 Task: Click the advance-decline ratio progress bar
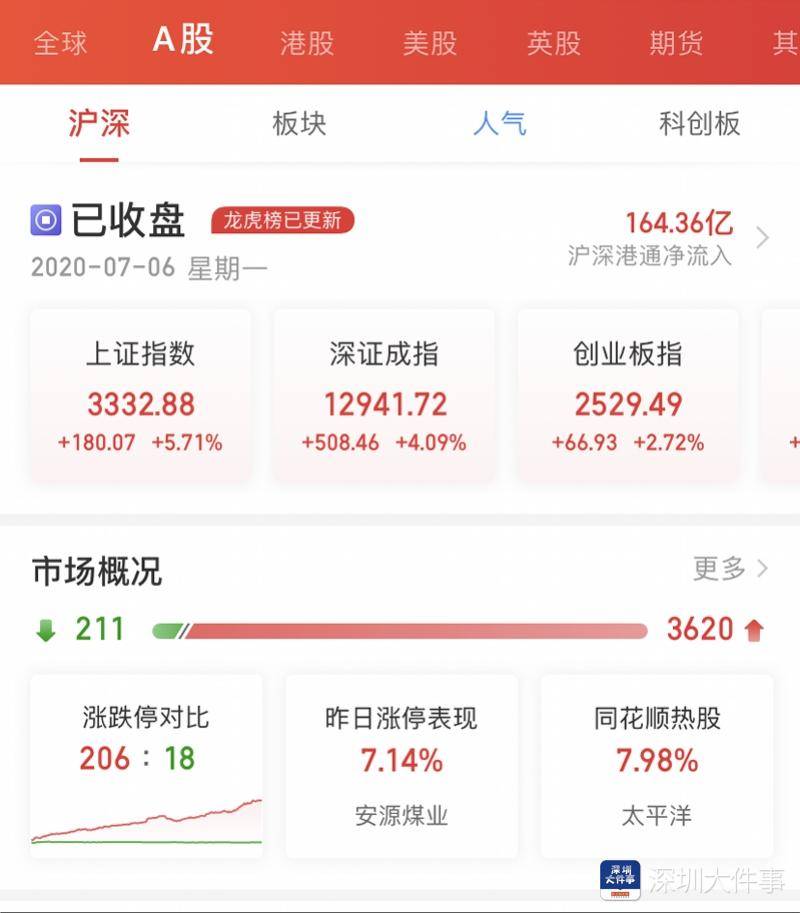pos(400,629)
